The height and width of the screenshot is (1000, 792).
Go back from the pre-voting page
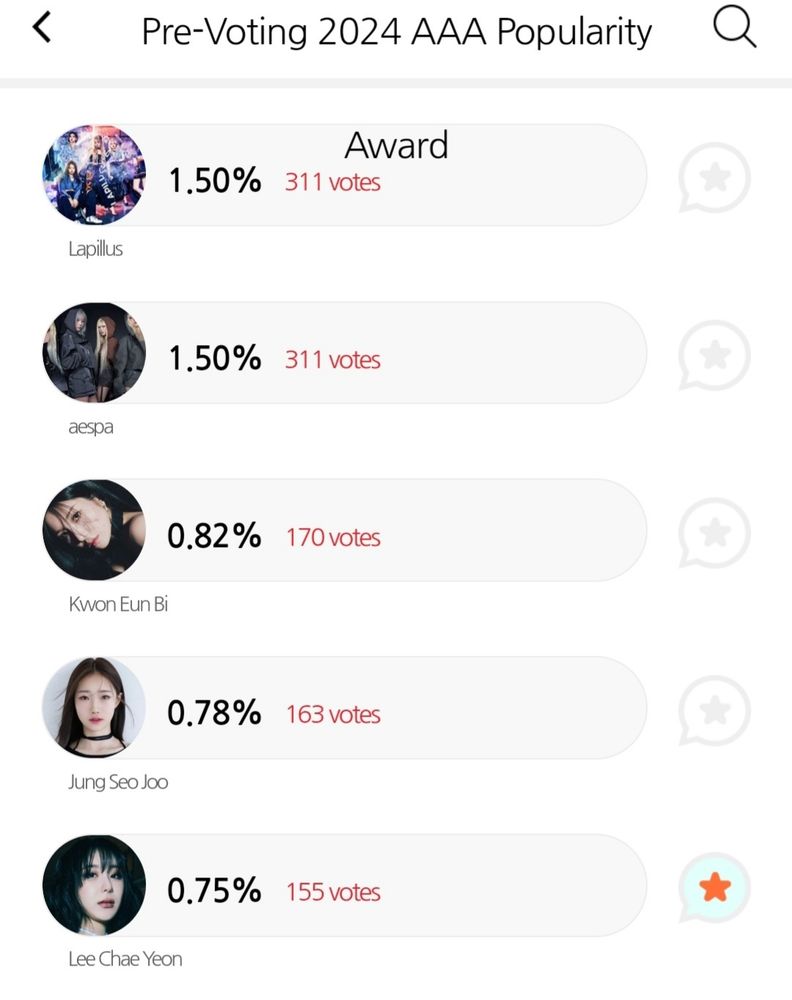pos(41,28)
